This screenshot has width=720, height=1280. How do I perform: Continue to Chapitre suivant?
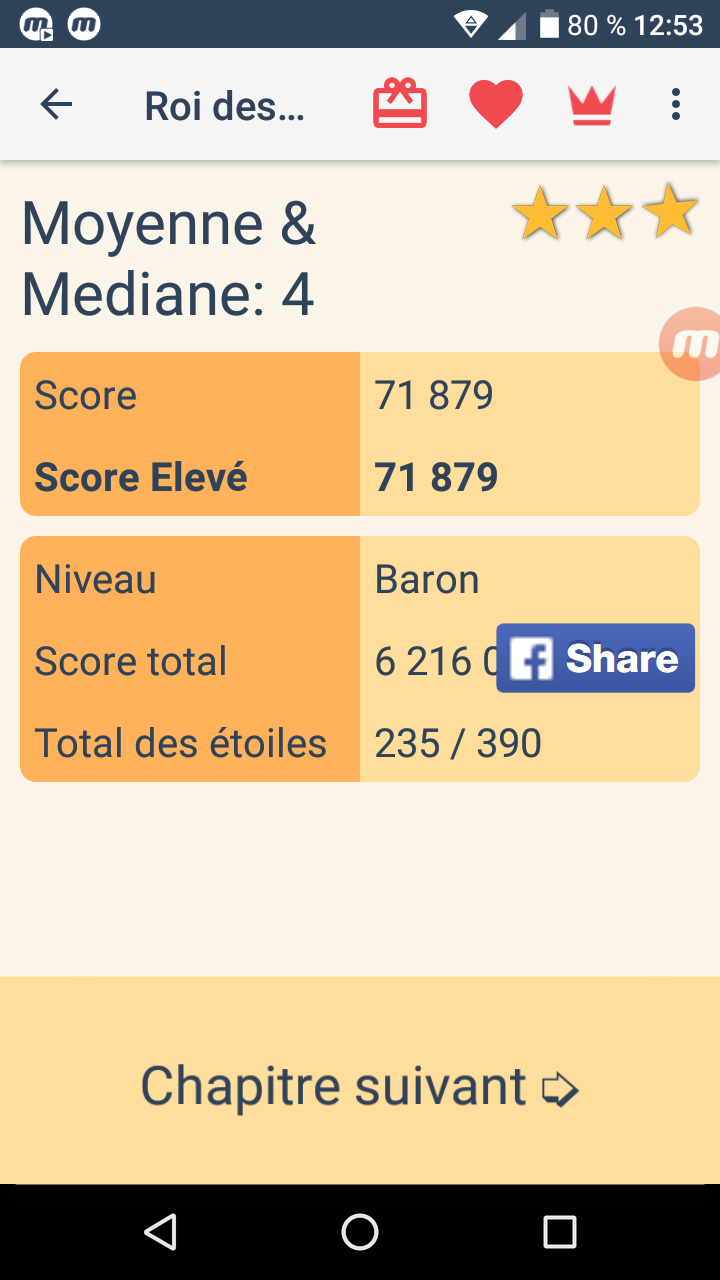360,1086
